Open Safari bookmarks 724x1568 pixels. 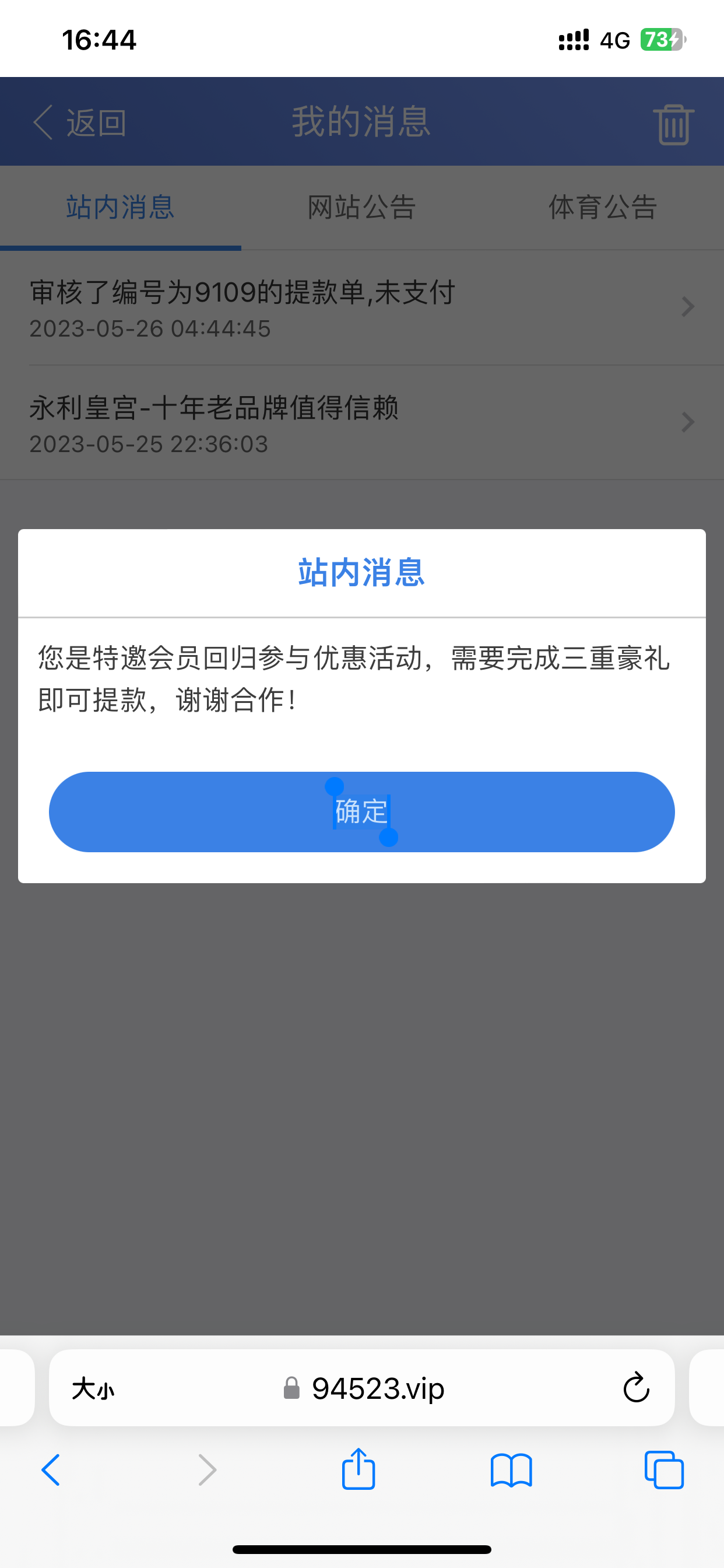point(511,1470)
